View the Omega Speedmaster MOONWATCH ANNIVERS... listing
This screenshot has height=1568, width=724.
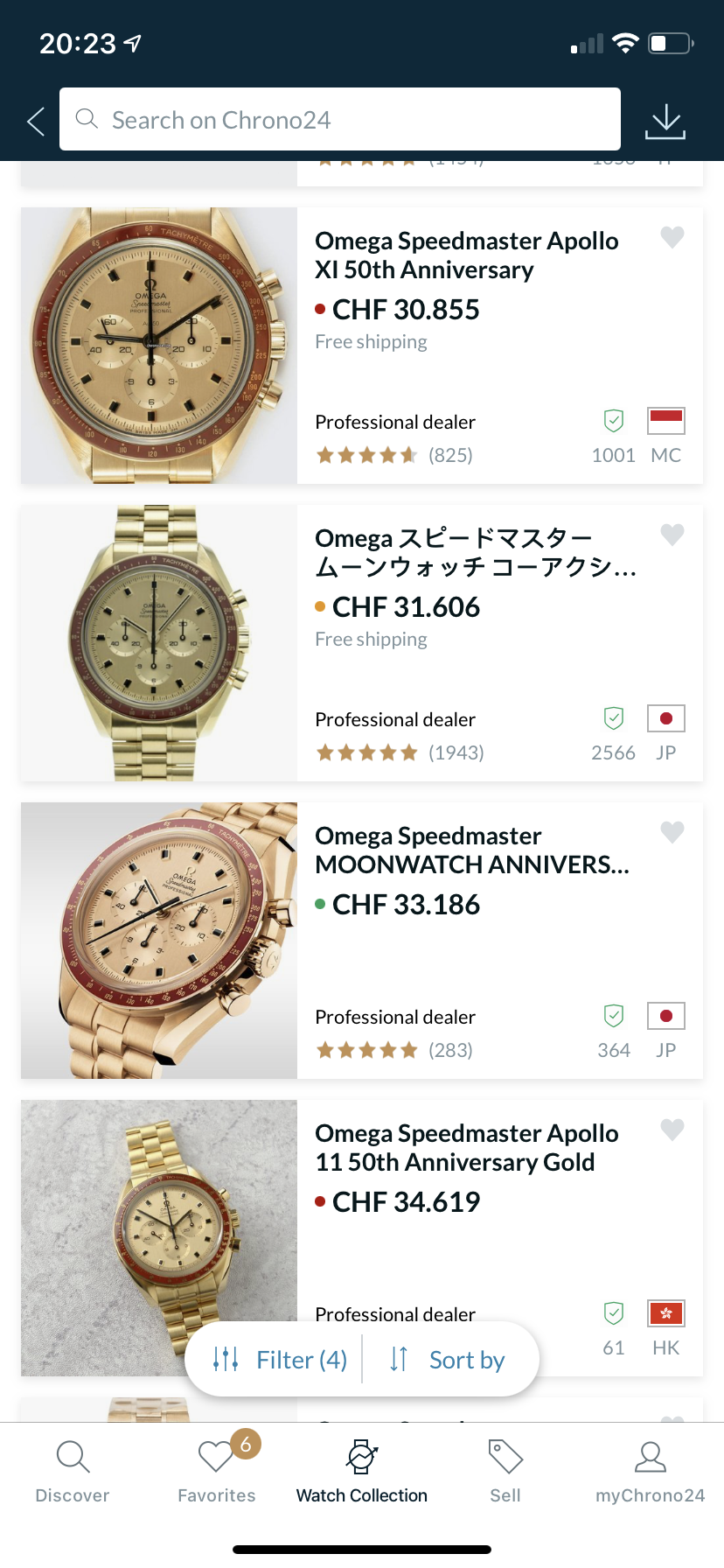(471, 850)
